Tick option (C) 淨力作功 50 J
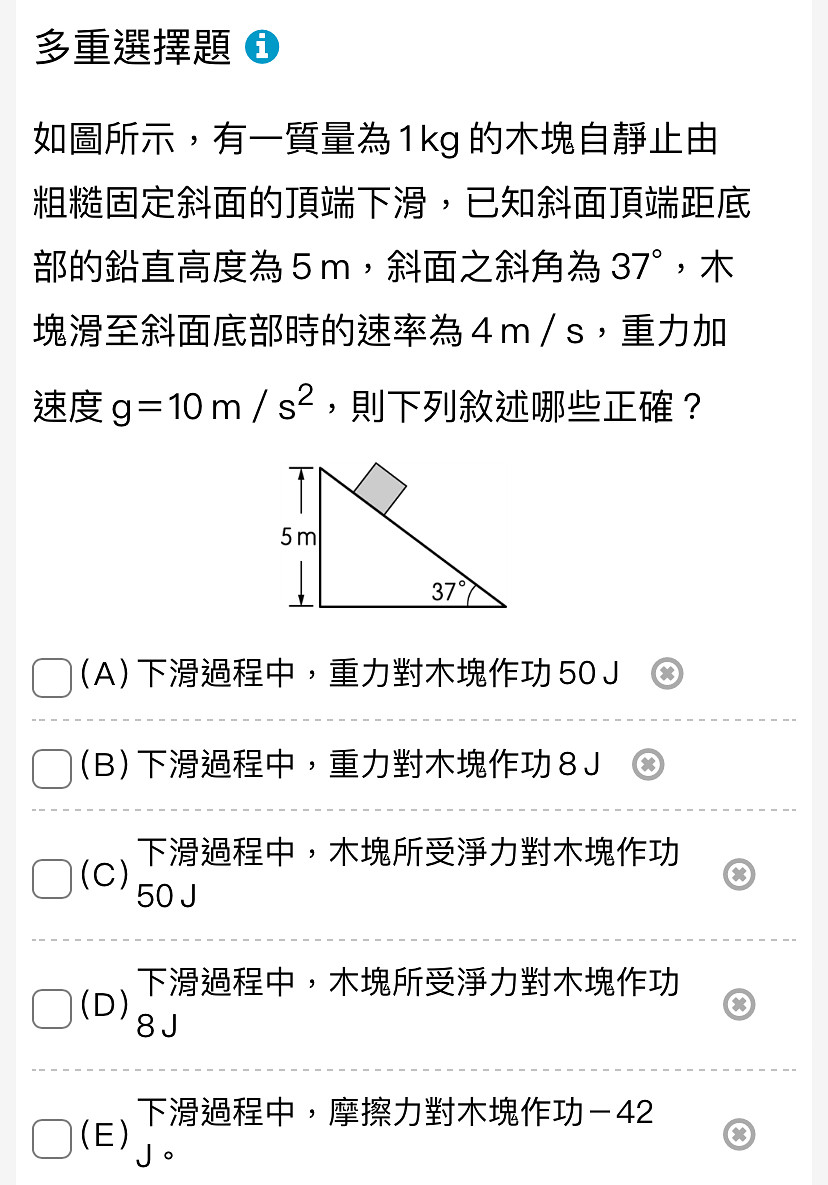828x1185 pixels. pyautogui.click(x=51, y=876)
